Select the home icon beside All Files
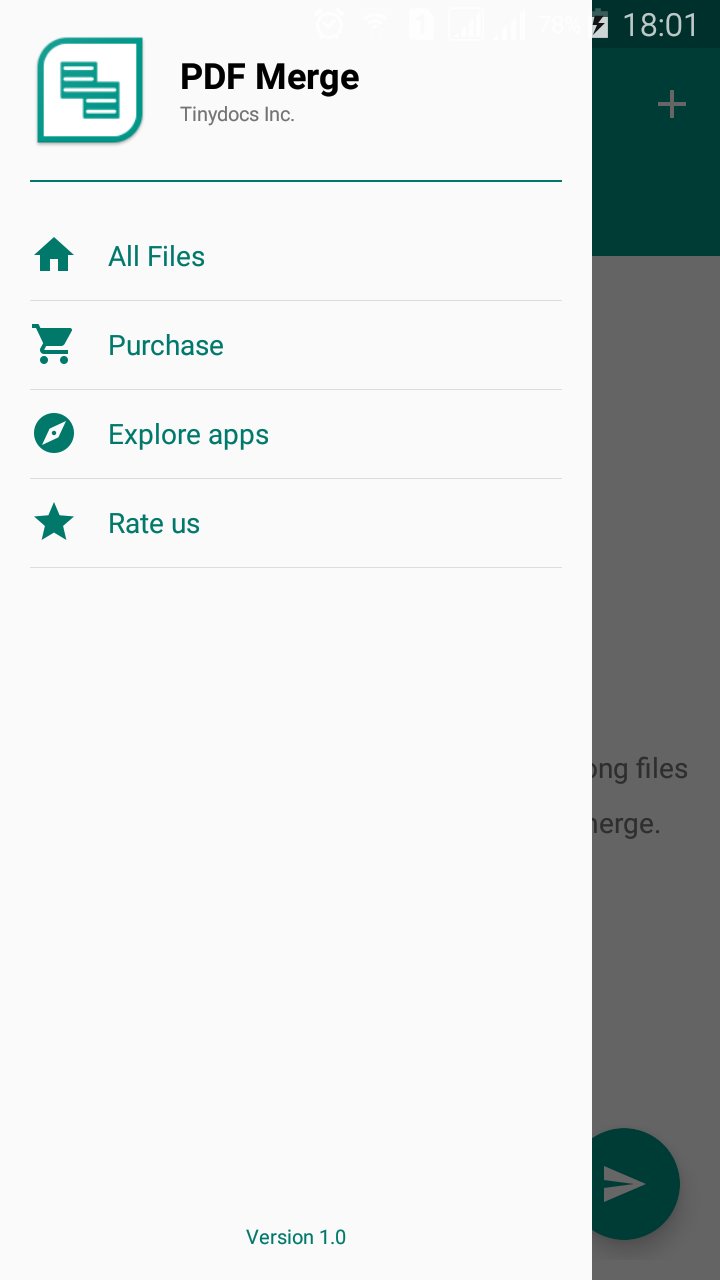 coord(53,255)
